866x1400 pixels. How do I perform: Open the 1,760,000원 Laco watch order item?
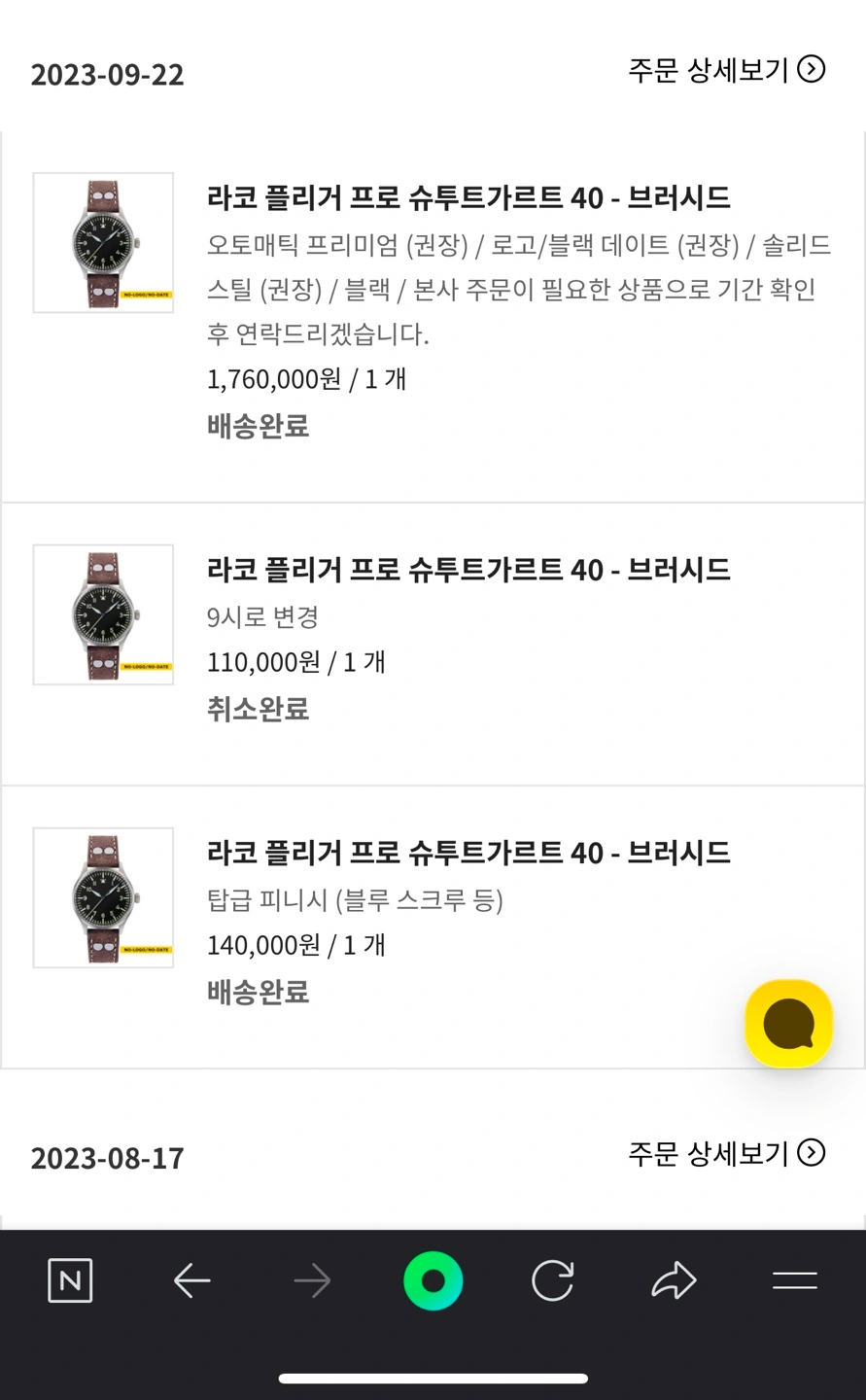[x=468, y=198]
